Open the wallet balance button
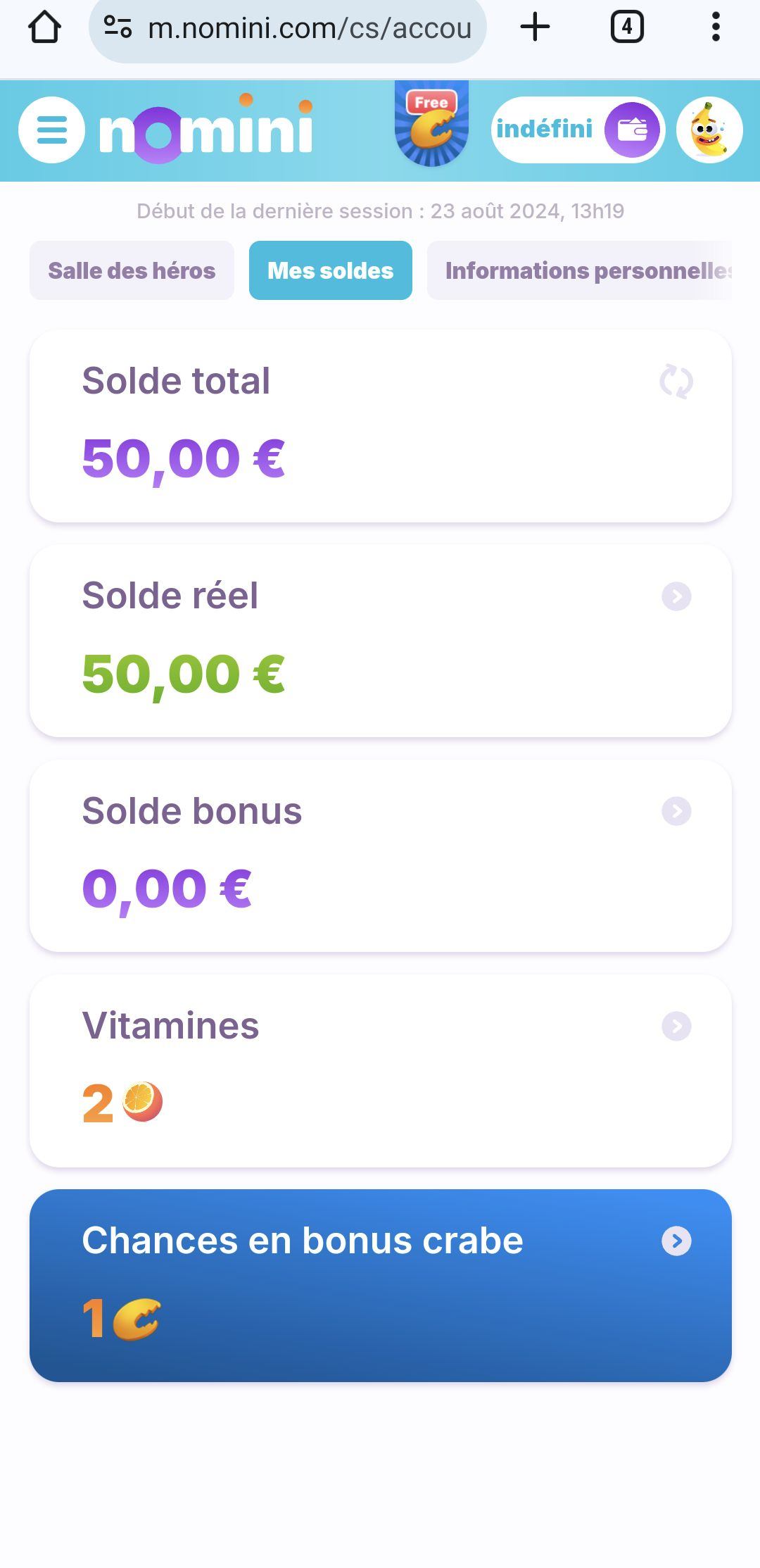 click(x=577, y=130)
